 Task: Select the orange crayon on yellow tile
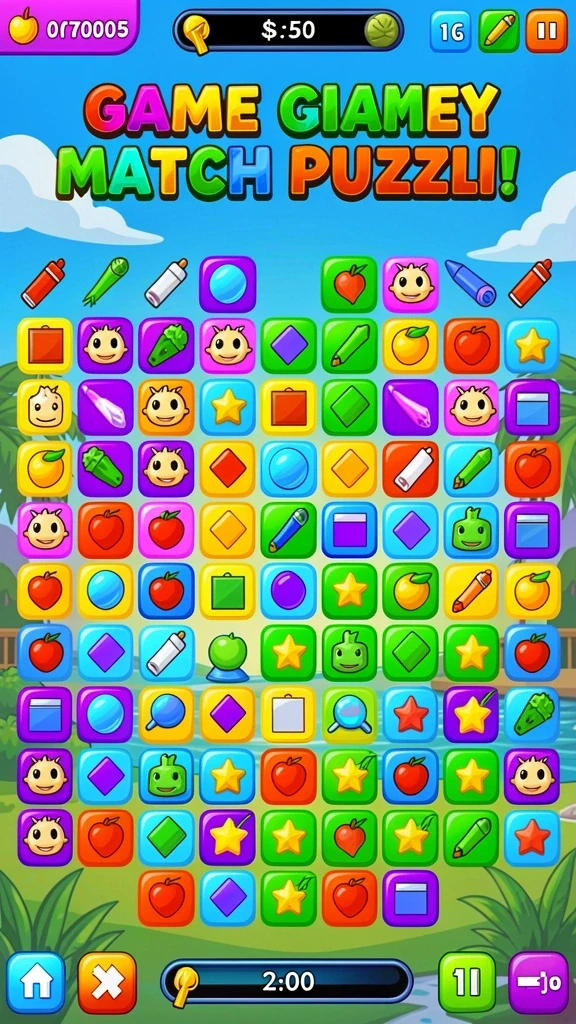pos(472,591)
